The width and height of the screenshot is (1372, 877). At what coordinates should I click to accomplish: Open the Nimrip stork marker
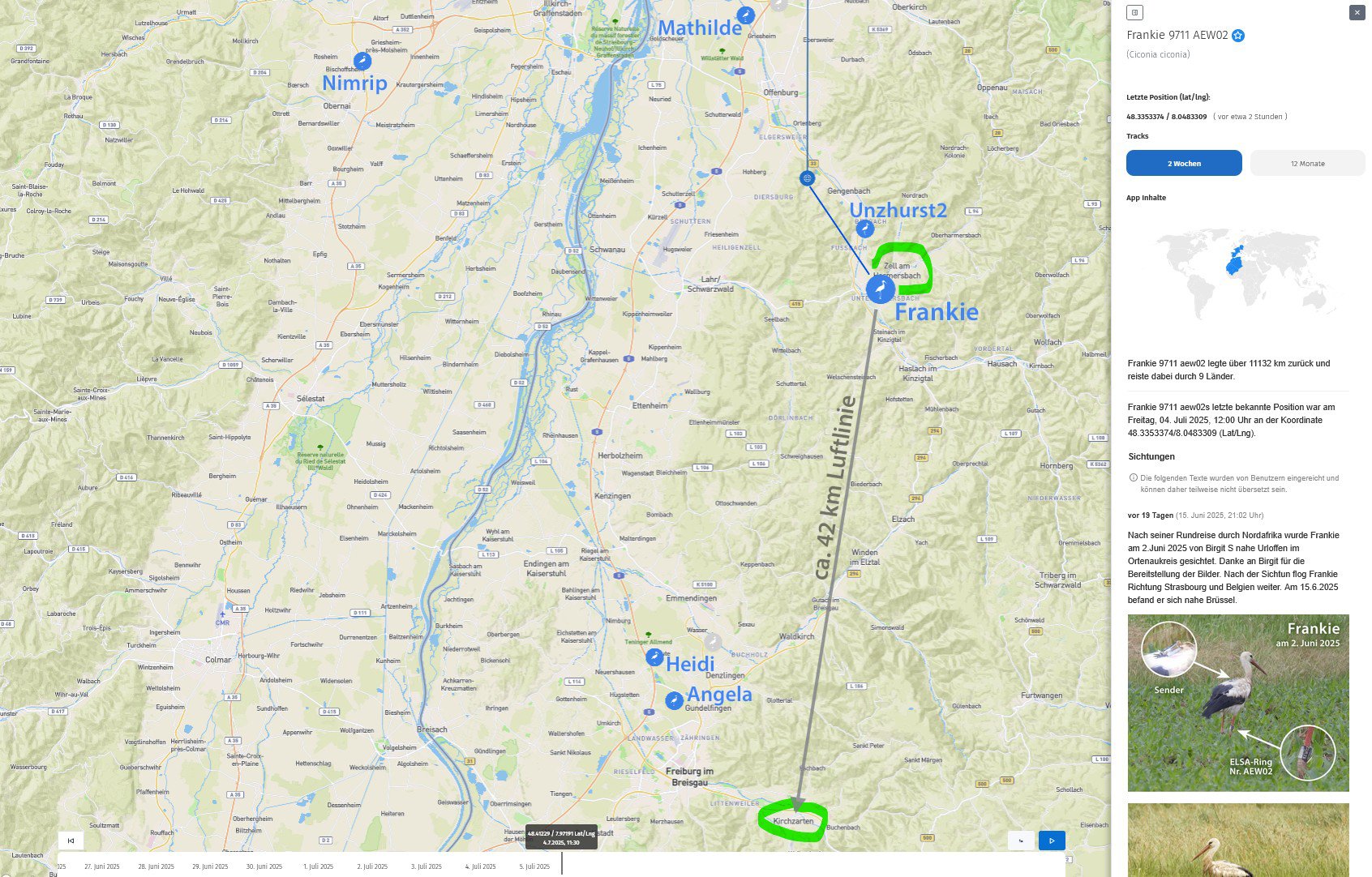tap(362, 61)
